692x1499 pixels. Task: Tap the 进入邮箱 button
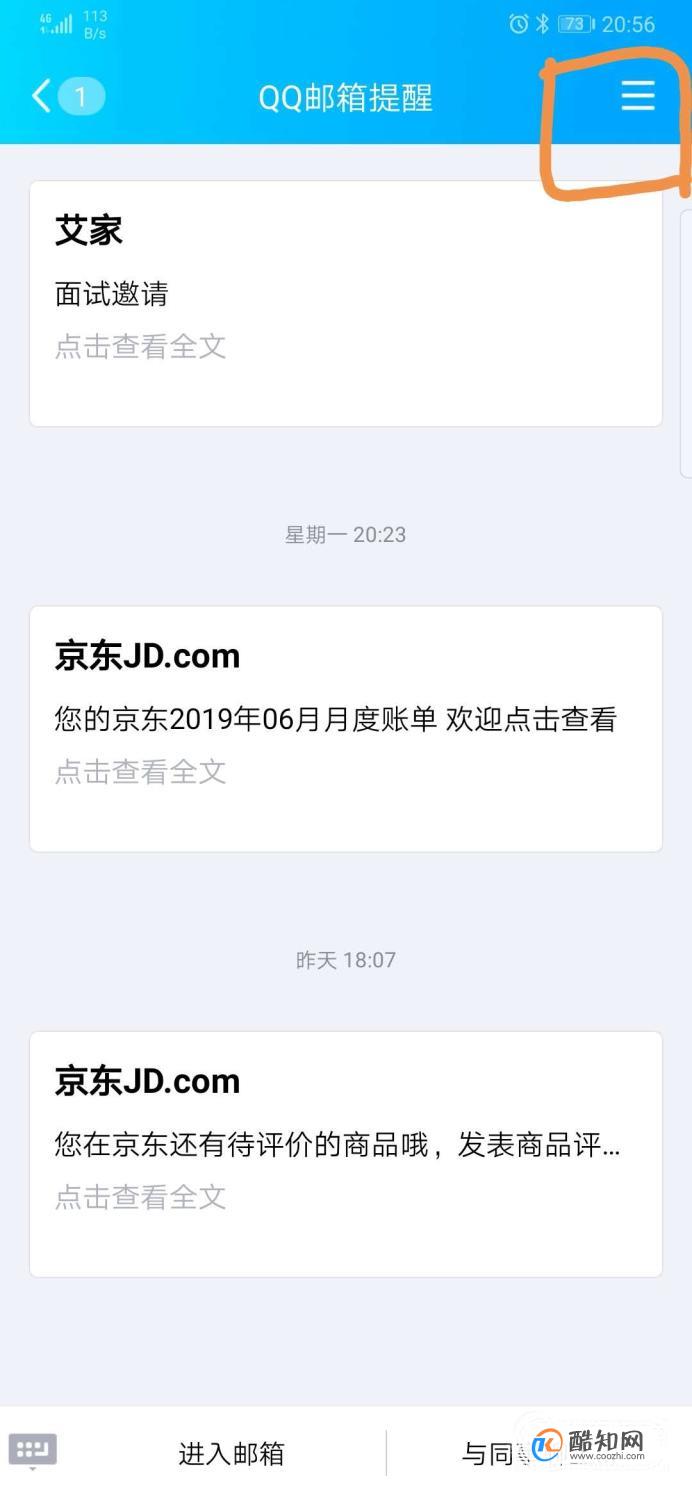click(231, 1453)
